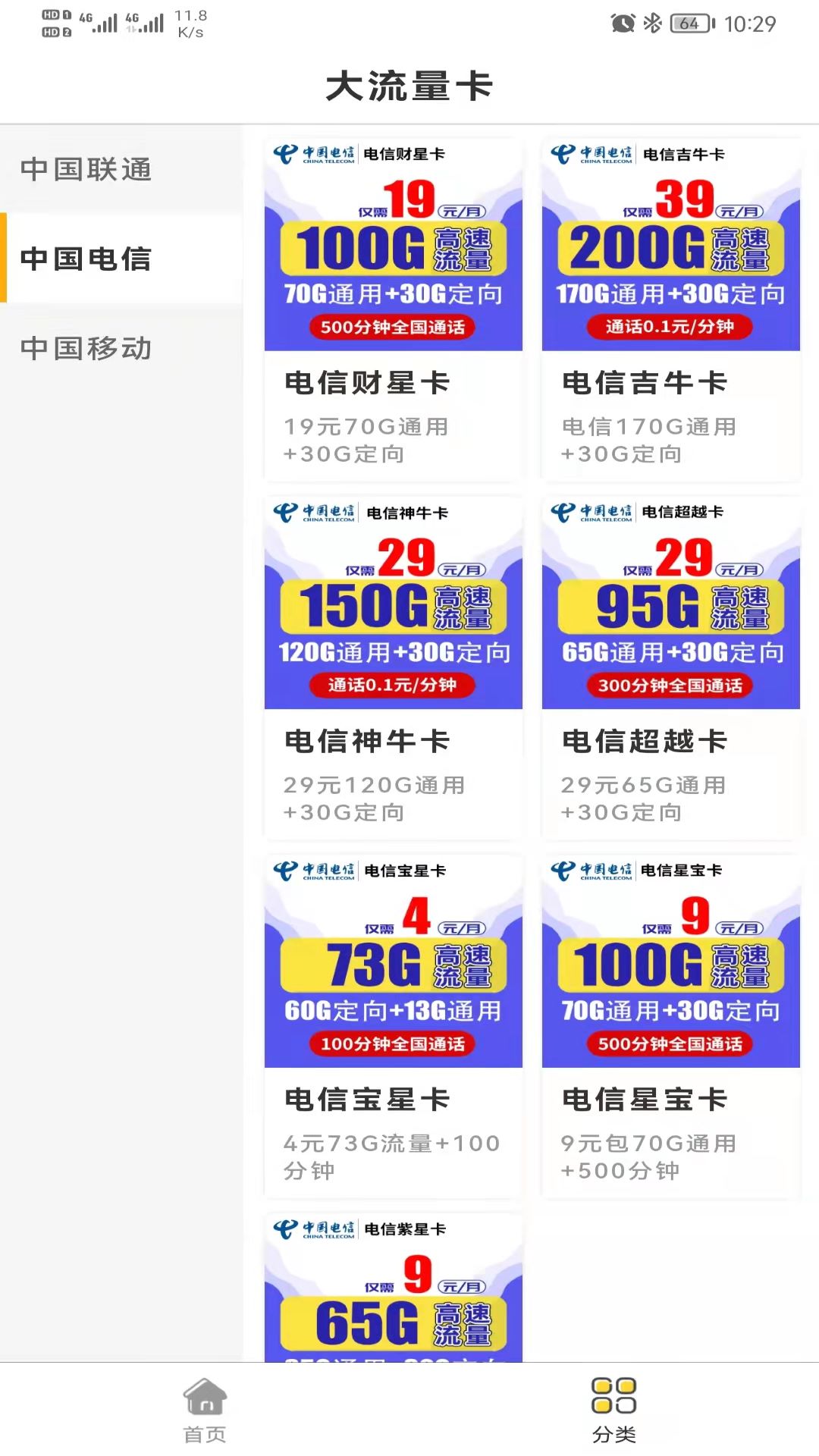Screen dimensions: 819x1456
Task: Open the 电信吉牛卡 card
Action: [x=670, y=309]
